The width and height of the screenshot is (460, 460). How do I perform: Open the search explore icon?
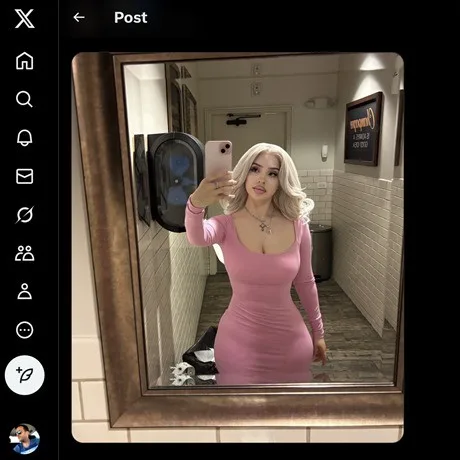click(24, 99)
